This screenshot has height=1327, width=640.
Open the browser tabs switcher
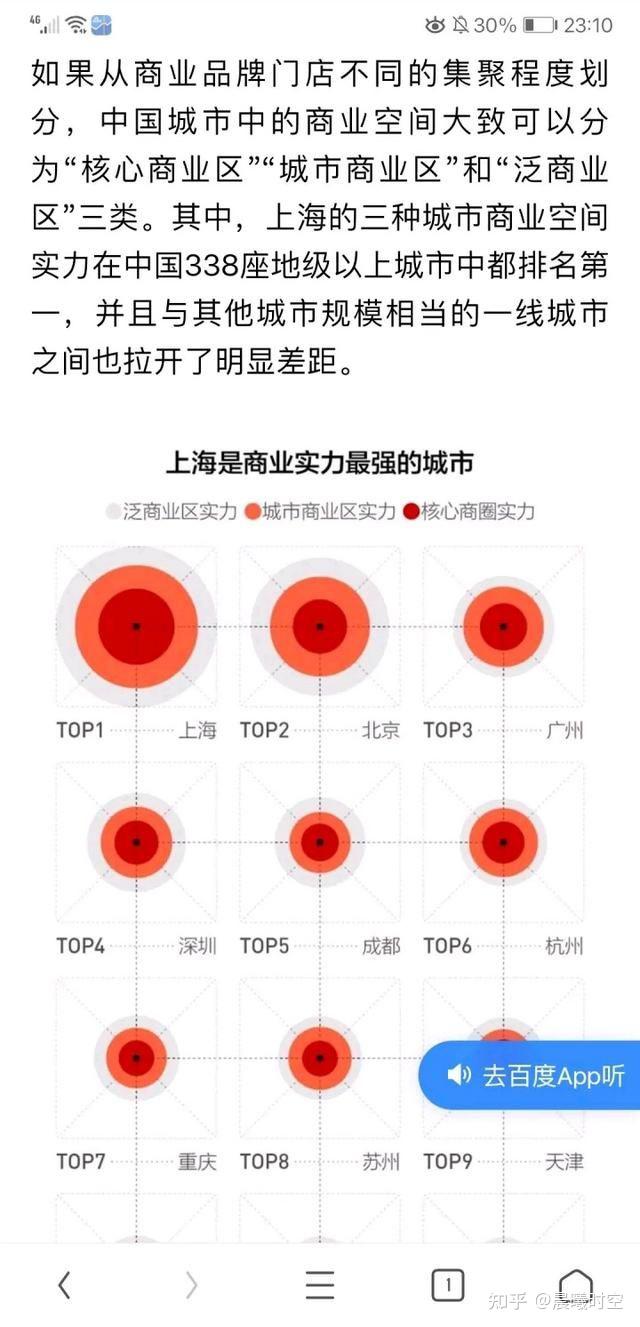(447, 1285)
